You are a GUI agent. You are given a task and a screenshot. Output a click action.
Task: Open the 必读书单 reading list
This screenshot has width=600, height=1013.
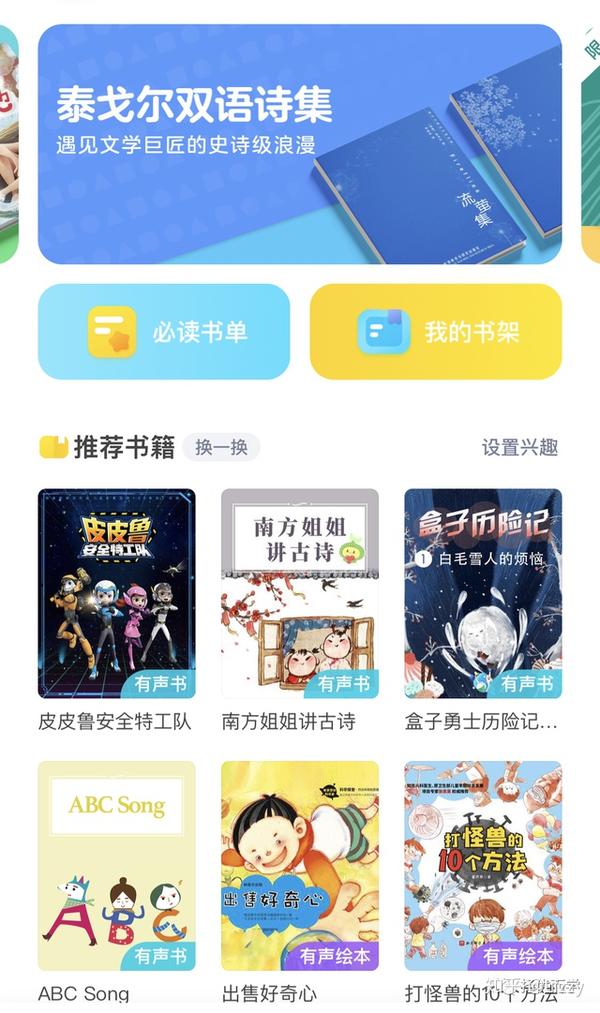coord(164,331)
